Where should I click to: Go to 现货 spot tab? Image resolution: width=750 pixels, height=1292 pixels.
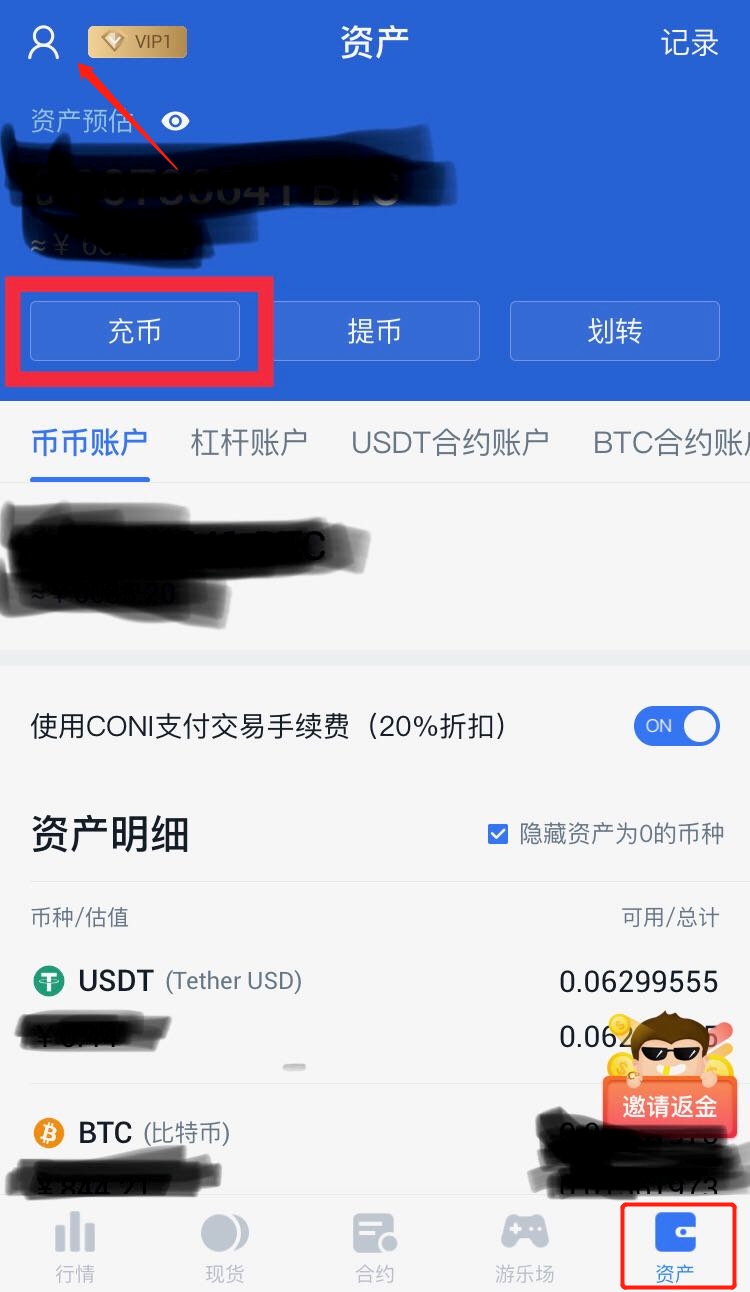(x=225, y=1248)
